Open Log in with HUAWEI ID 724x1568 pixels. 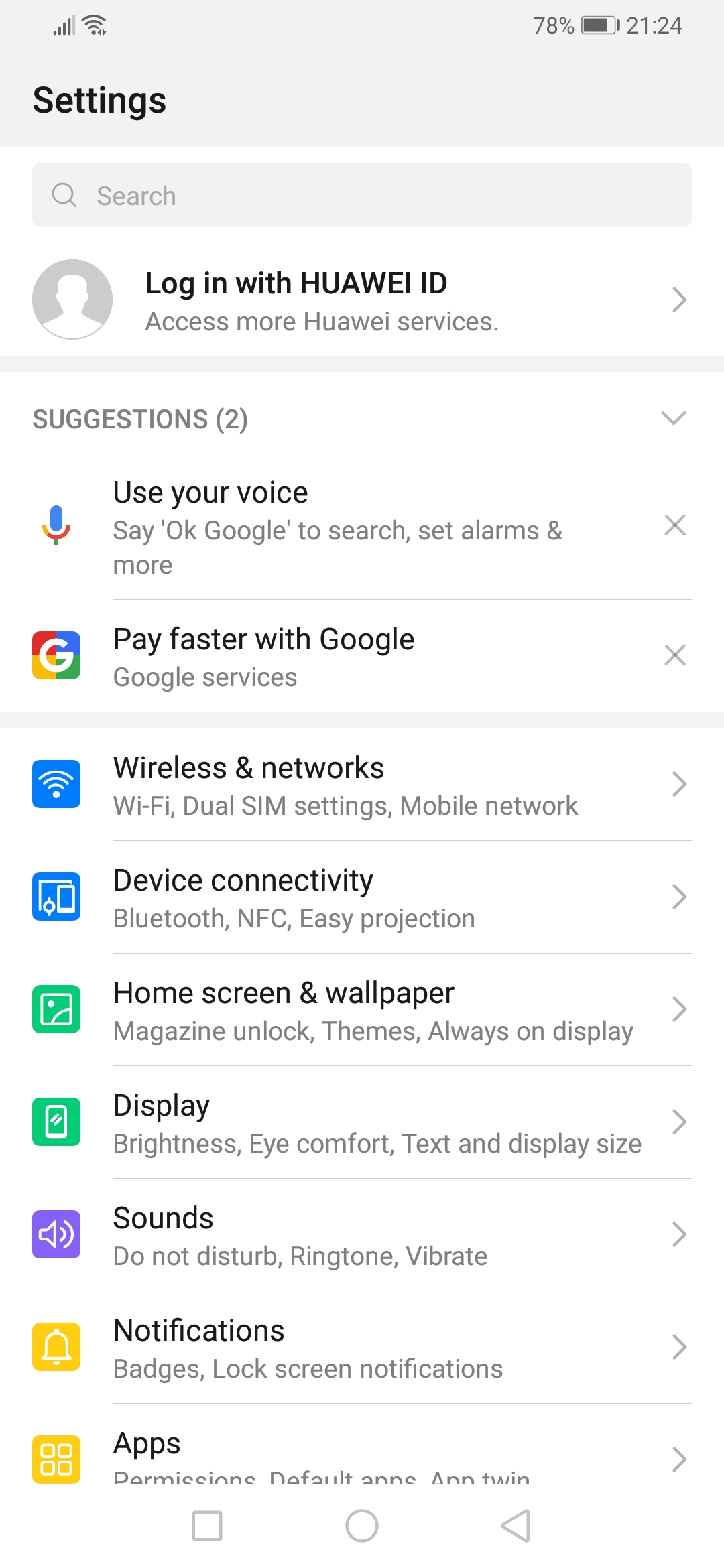coord(362,300)
